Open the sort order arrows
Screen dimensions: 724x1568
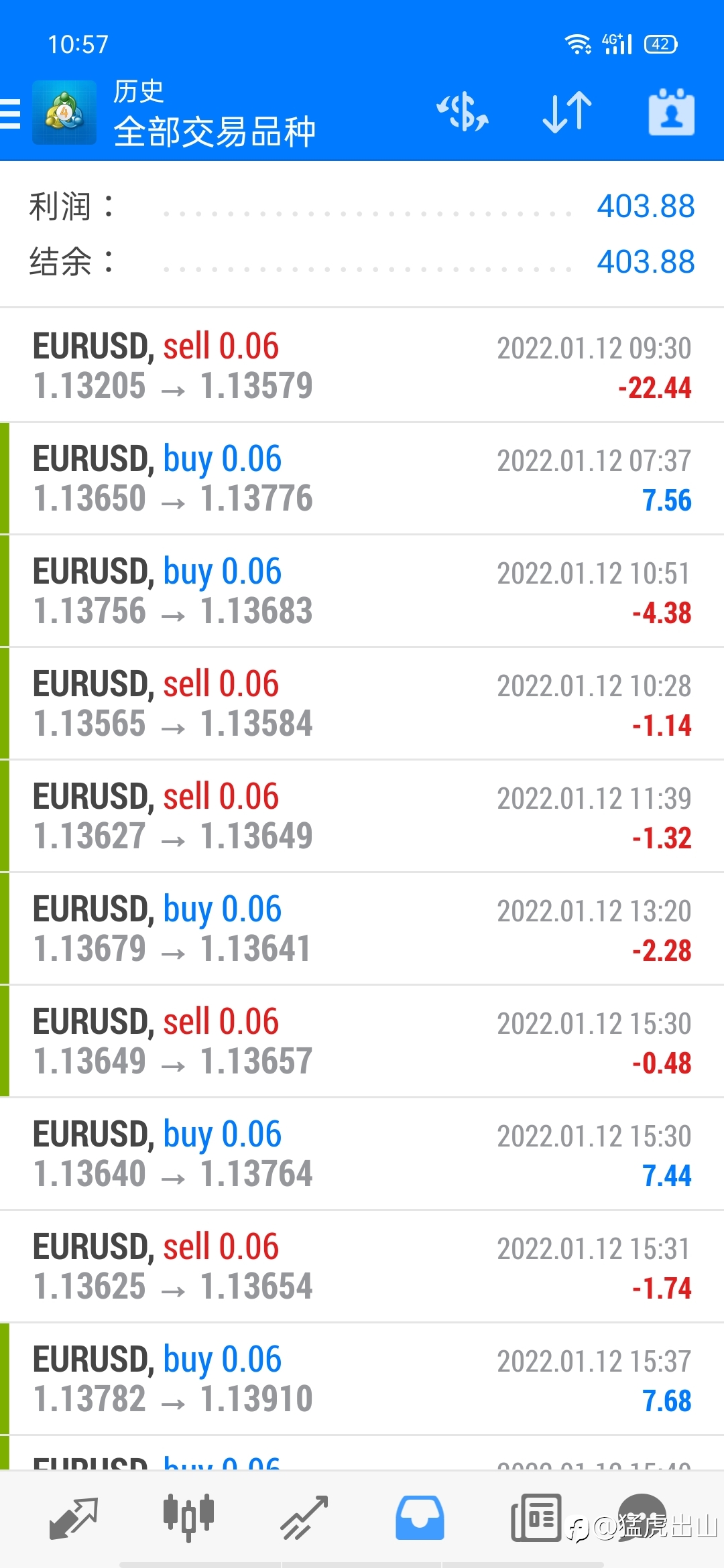pos(567,112)
